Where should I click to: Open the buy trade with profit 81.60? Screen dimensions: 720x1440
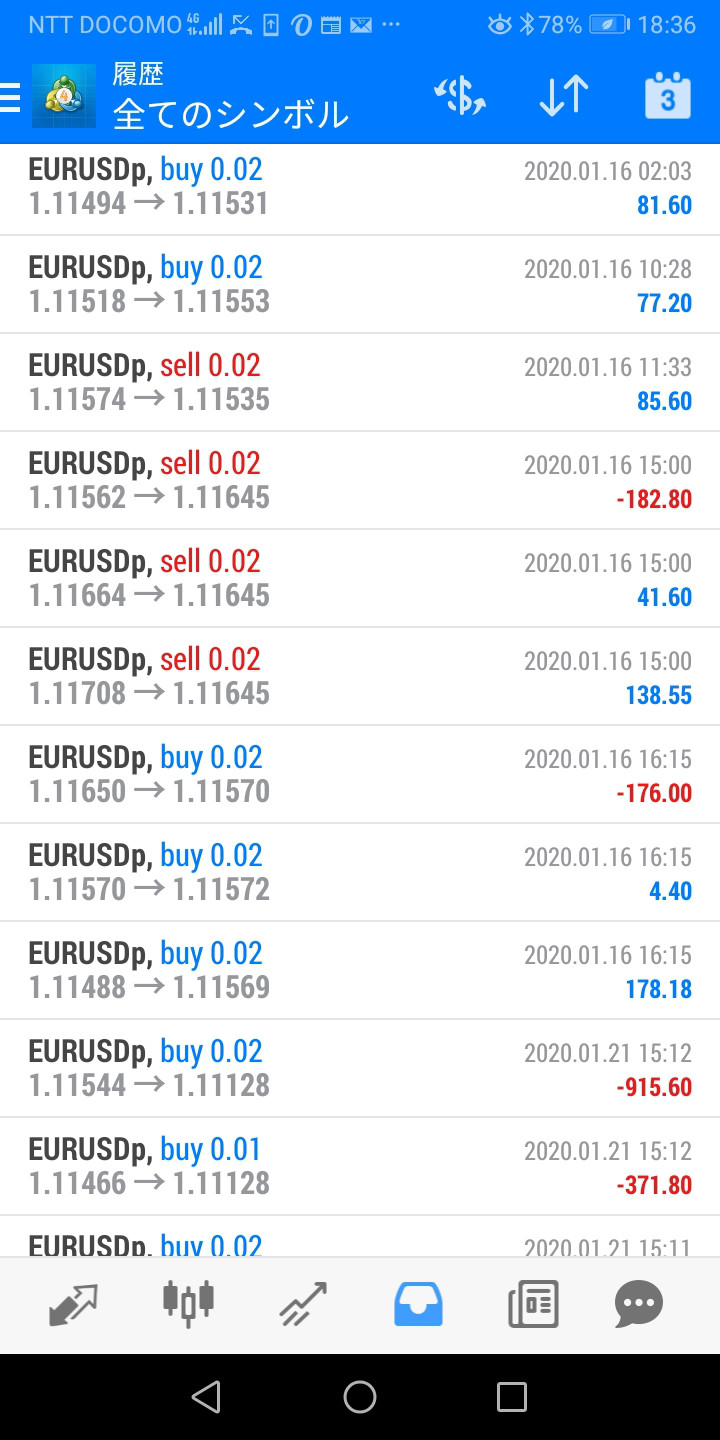(x=360, y=188)
